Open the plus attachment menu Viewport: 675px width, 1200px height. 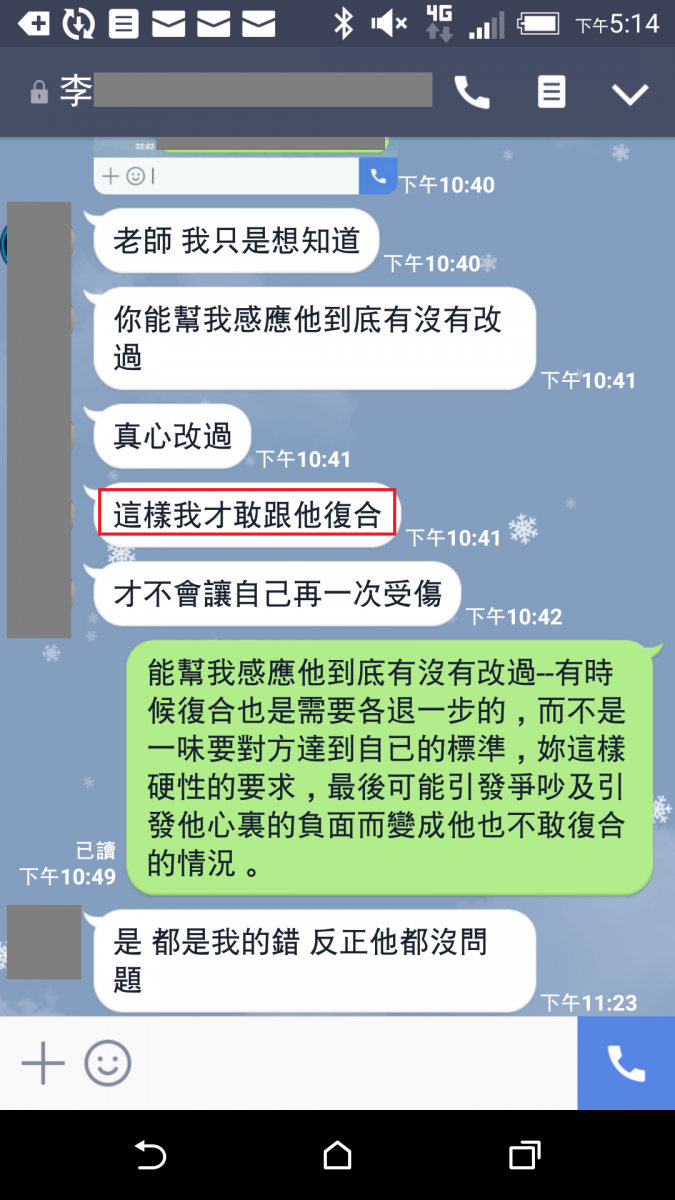[43, 1063]
